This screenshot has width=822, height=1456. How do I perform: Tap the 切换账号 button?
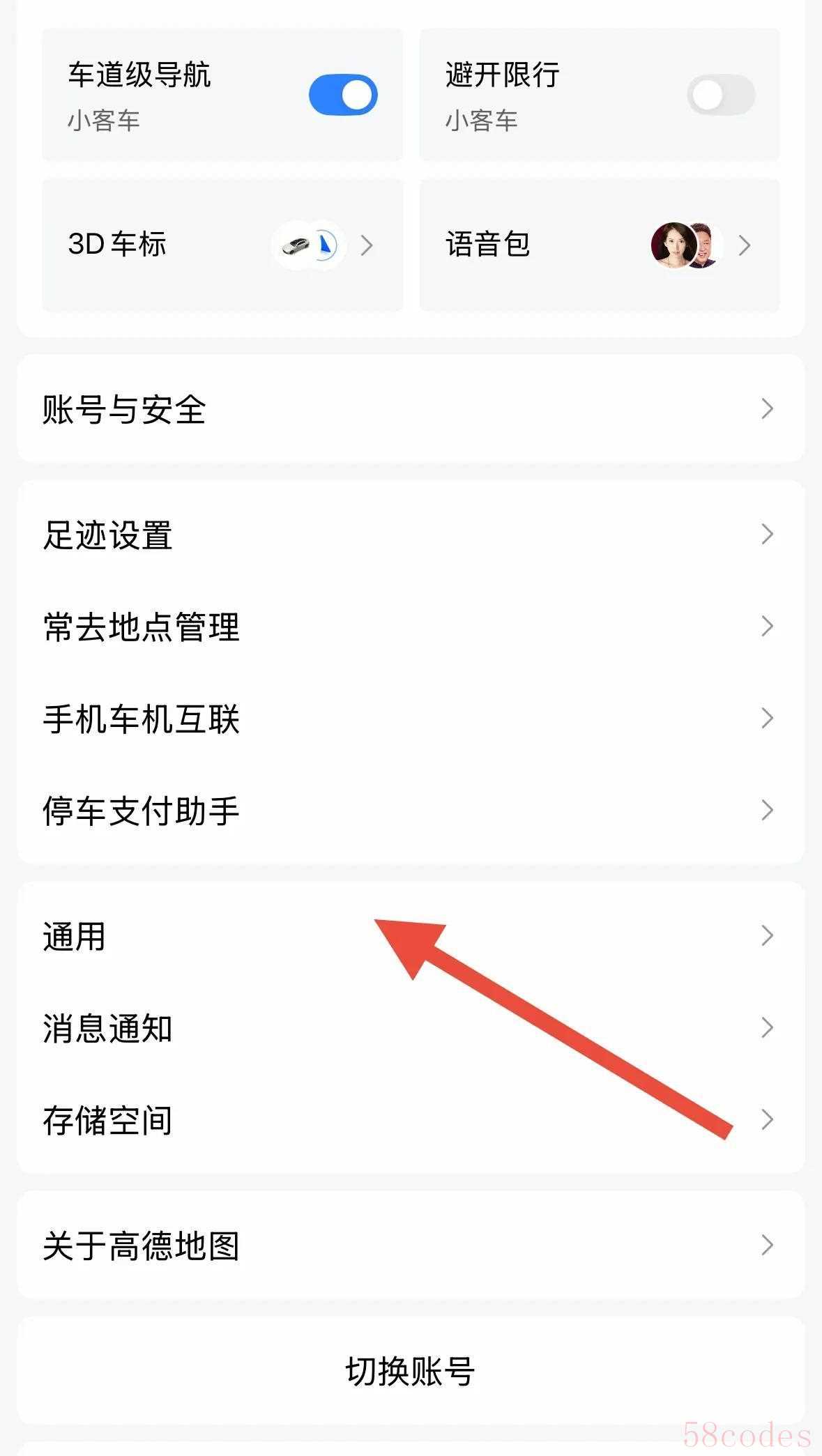click(410, 1370)
